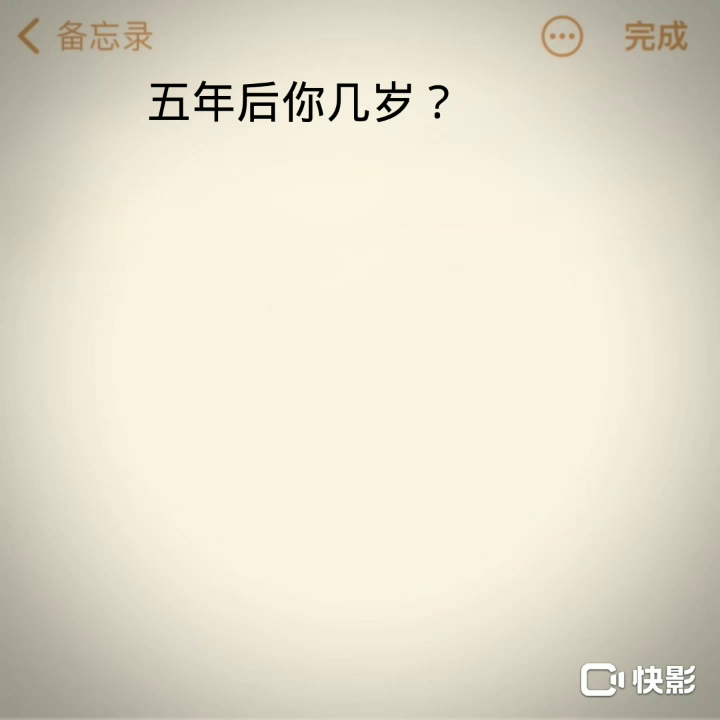Tap the note text 五年后你几岁？

[298, 104]
